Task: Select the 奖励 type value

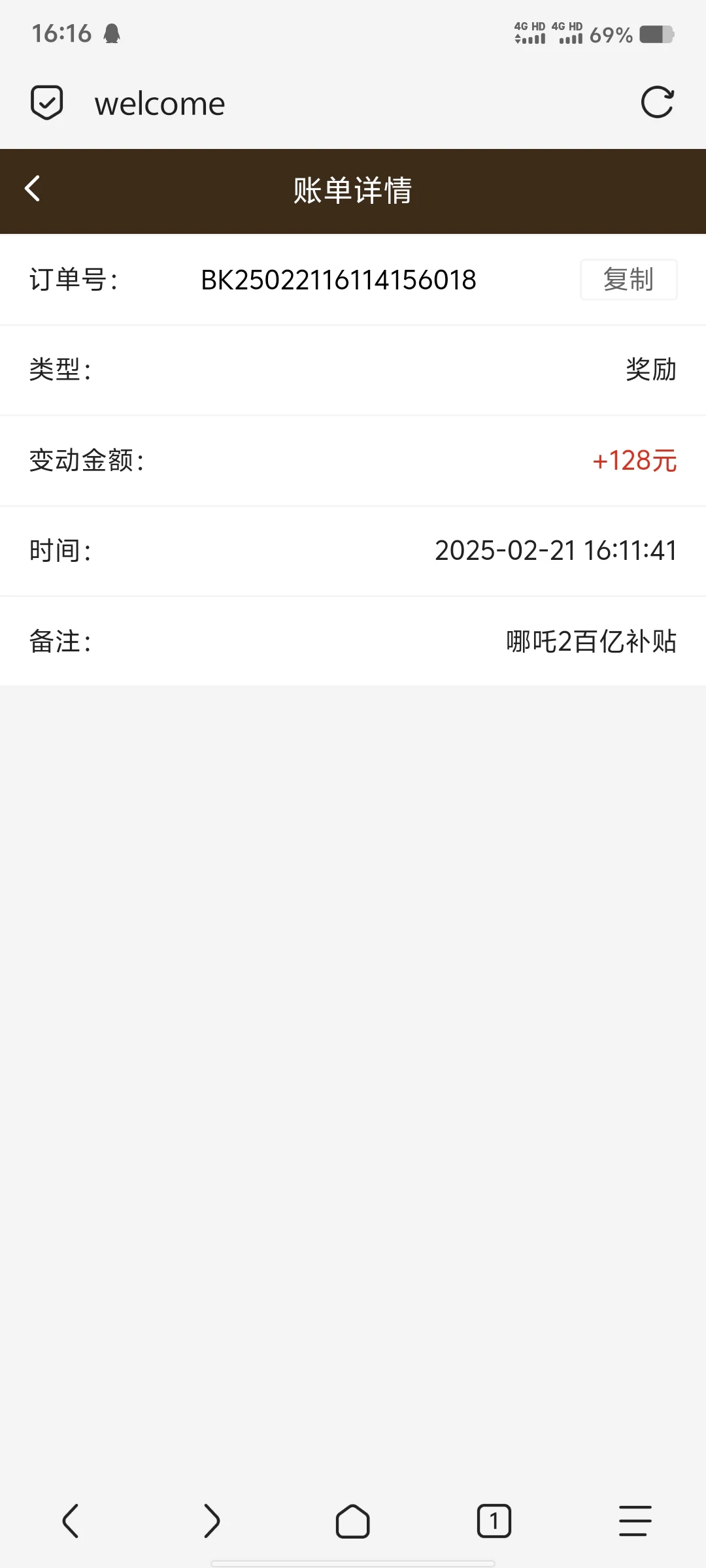Action: 650,370
